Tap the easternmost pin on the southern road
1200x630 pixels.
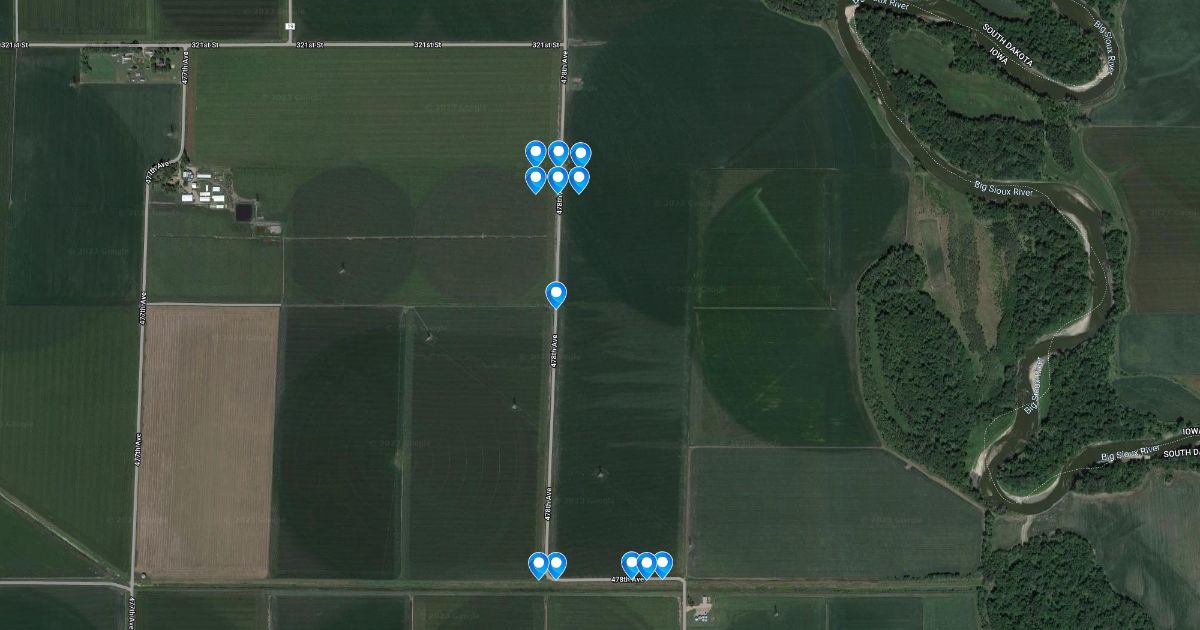pos(662,564)
